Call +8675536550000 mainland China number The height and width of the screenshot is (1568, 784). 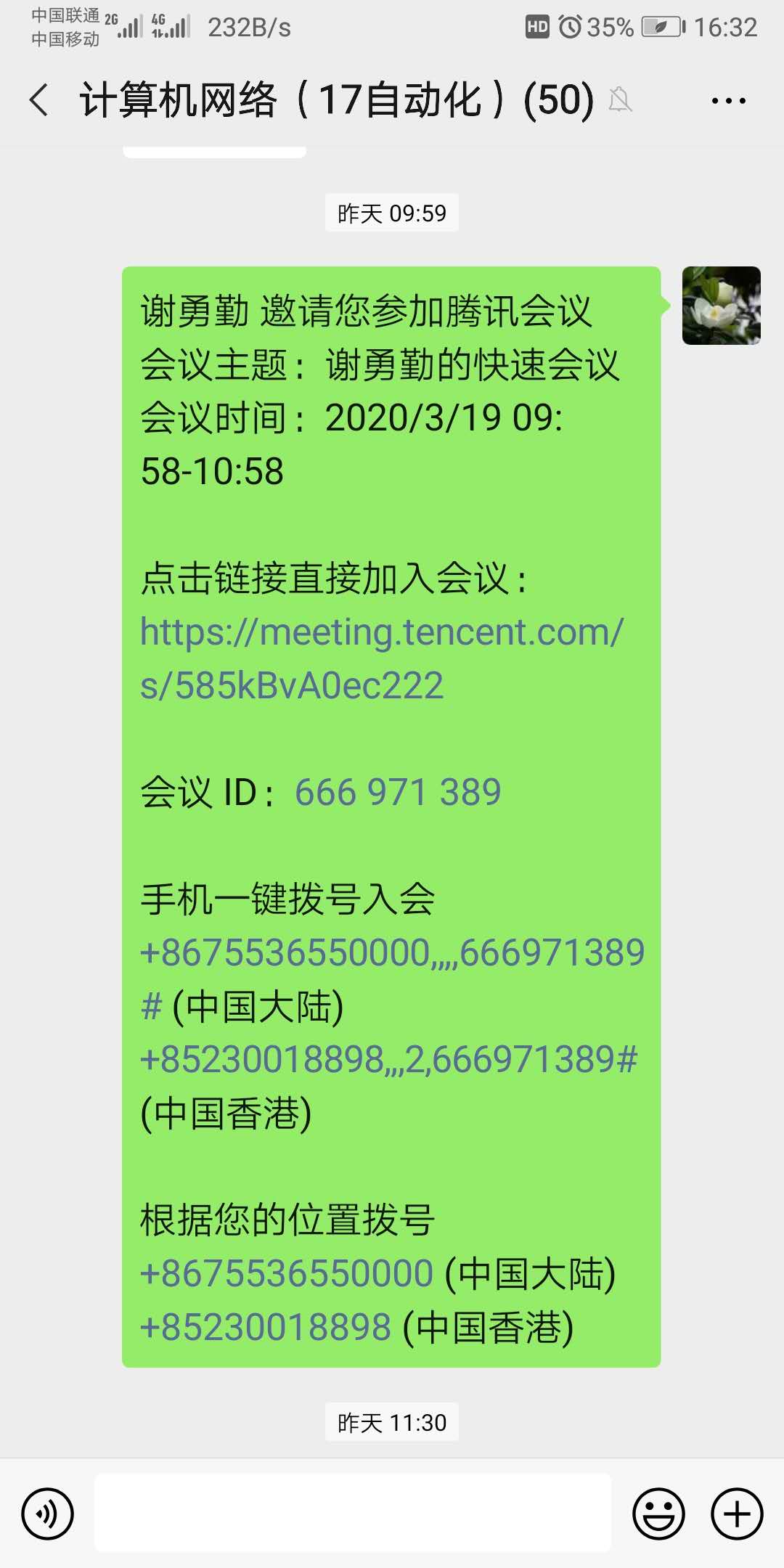[x=287, y=1274]
